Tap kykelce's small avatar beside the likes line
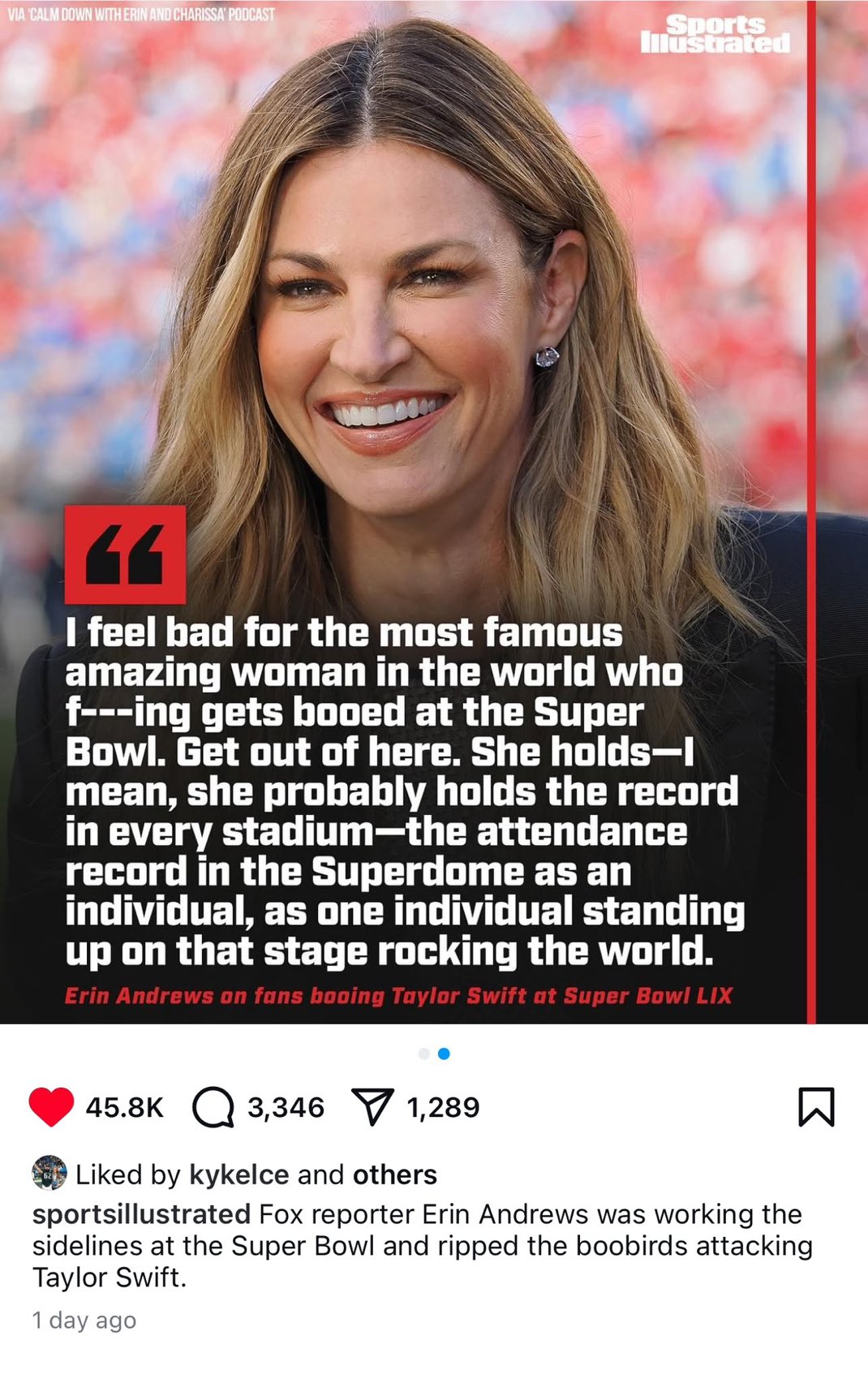This screenshot has width=868, height=1379. [49, 1173]
